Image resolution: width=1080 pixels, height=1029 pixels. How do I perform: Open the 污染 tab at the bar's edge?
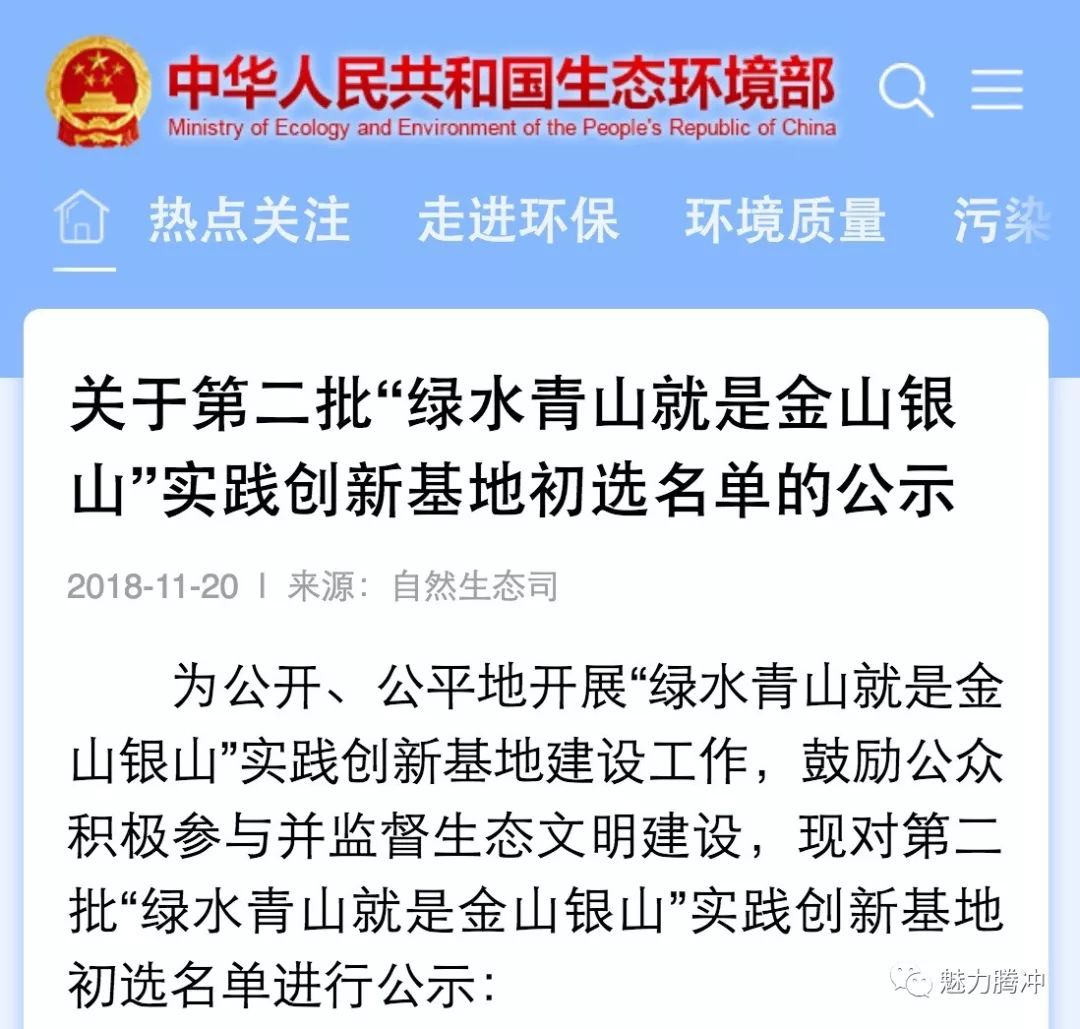[1000, 220]
